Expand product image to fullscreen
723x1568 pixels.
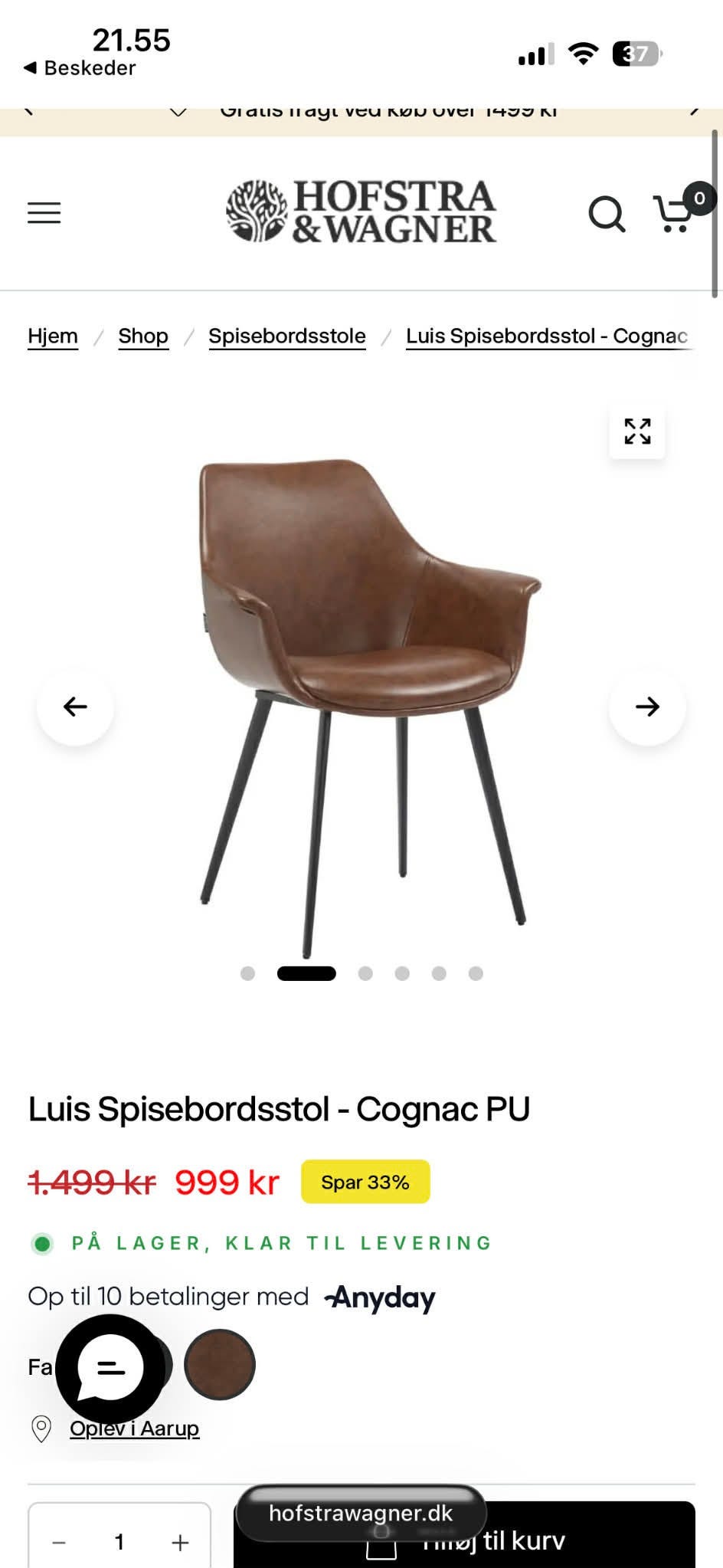(637, 431)
